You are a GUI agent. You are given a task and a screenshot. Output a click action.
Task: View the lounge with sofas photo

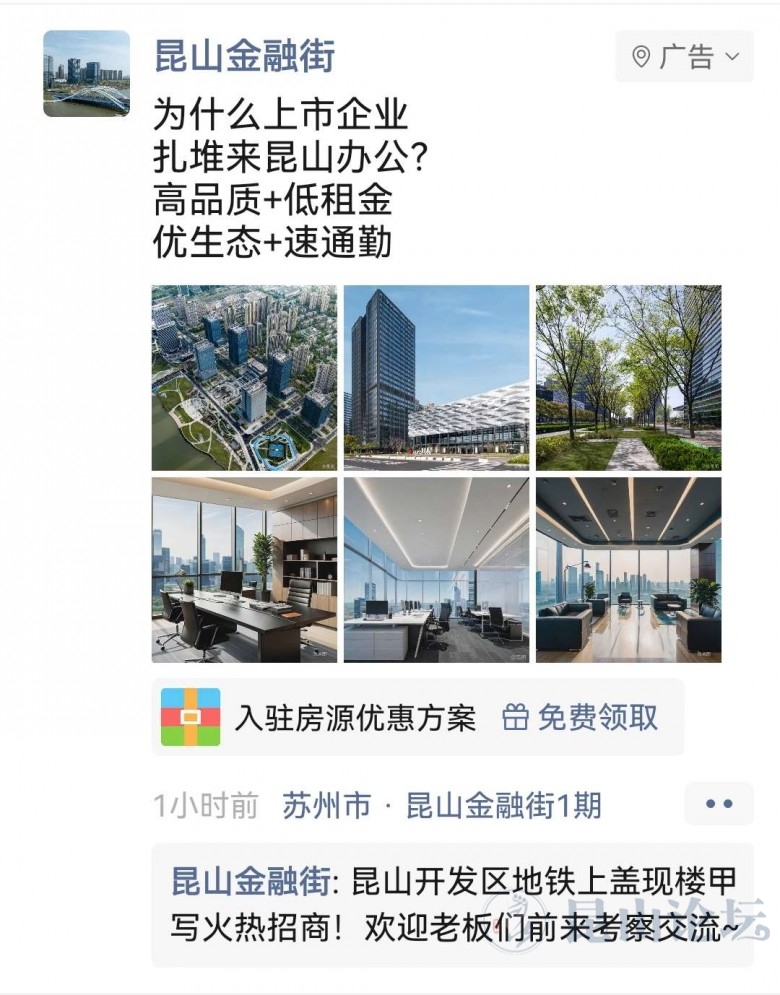628,570
